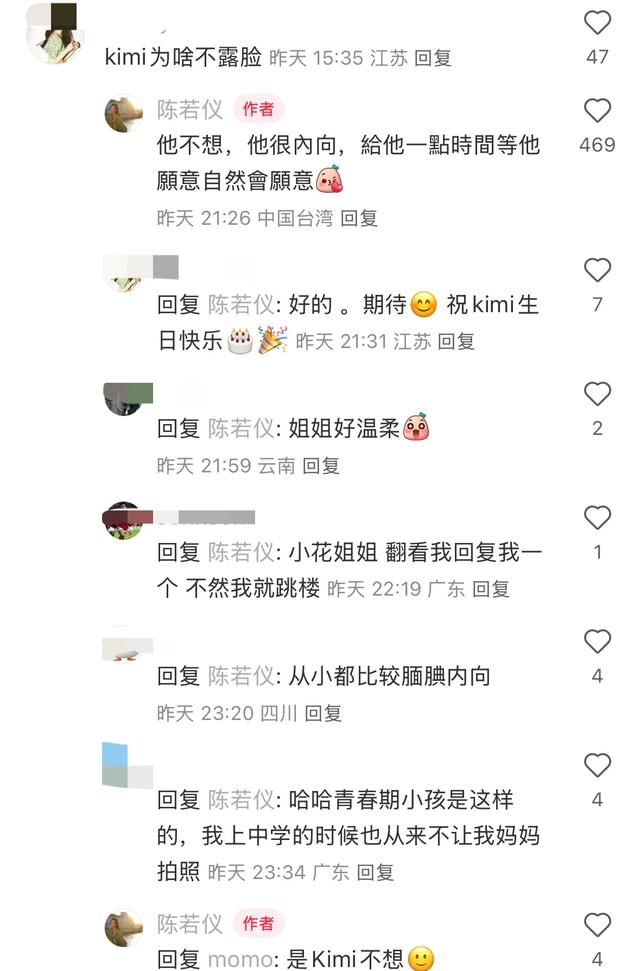This screenshot has width=640, height=971.
Task: Like the '小花姐姐 翻看我回复我一个' comment
Action: [597, 518]
